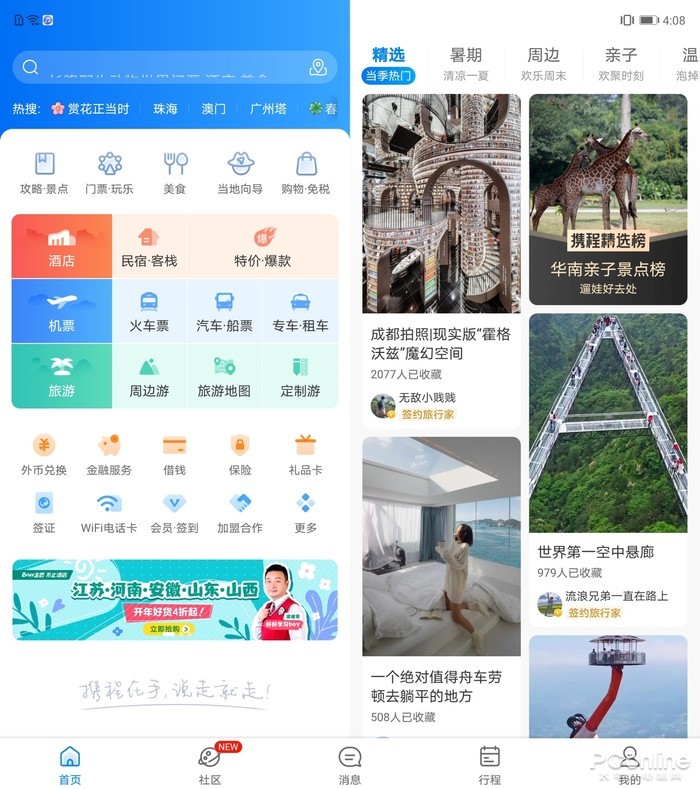700x789 pixels.
Task: Open the 旅游 travel tile
Action: [61, 376]
